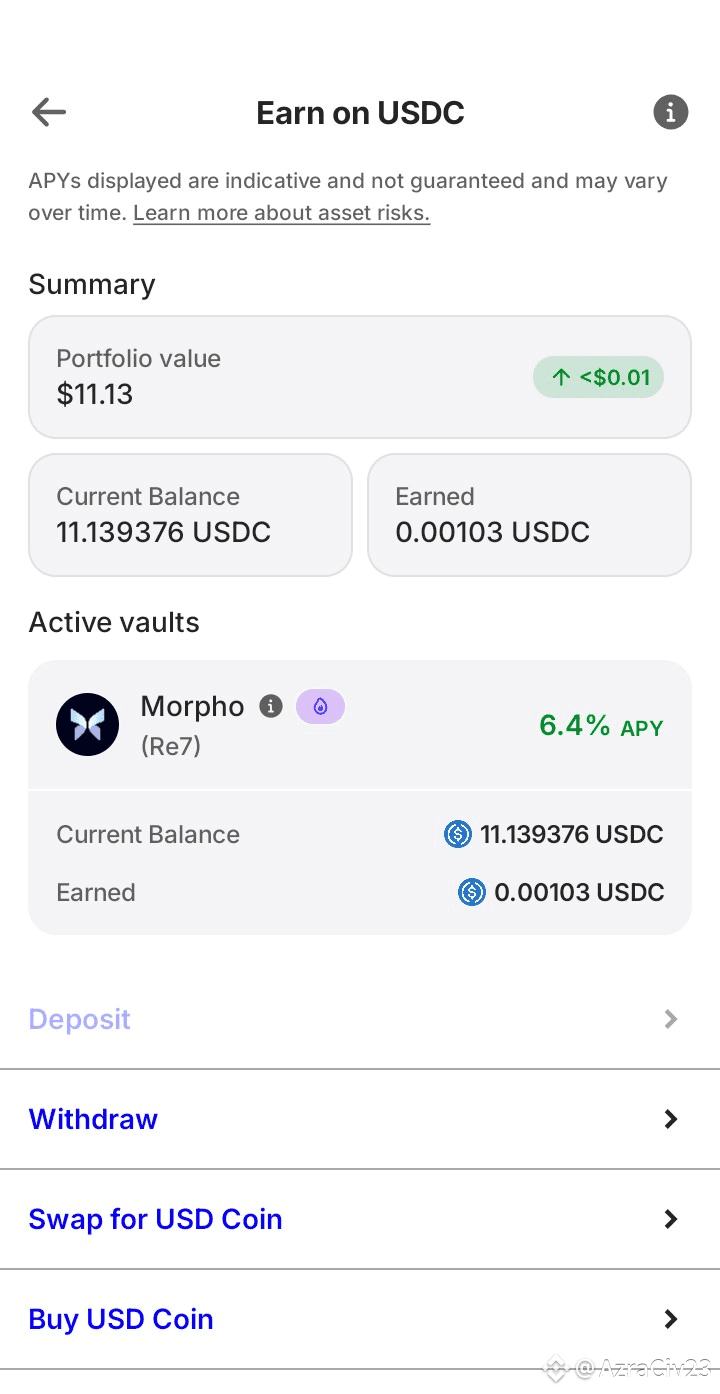The height and width of the screenshot is (1394, 720).
Task: Choose Swap for USD Coin
Action: point(360,1219)
